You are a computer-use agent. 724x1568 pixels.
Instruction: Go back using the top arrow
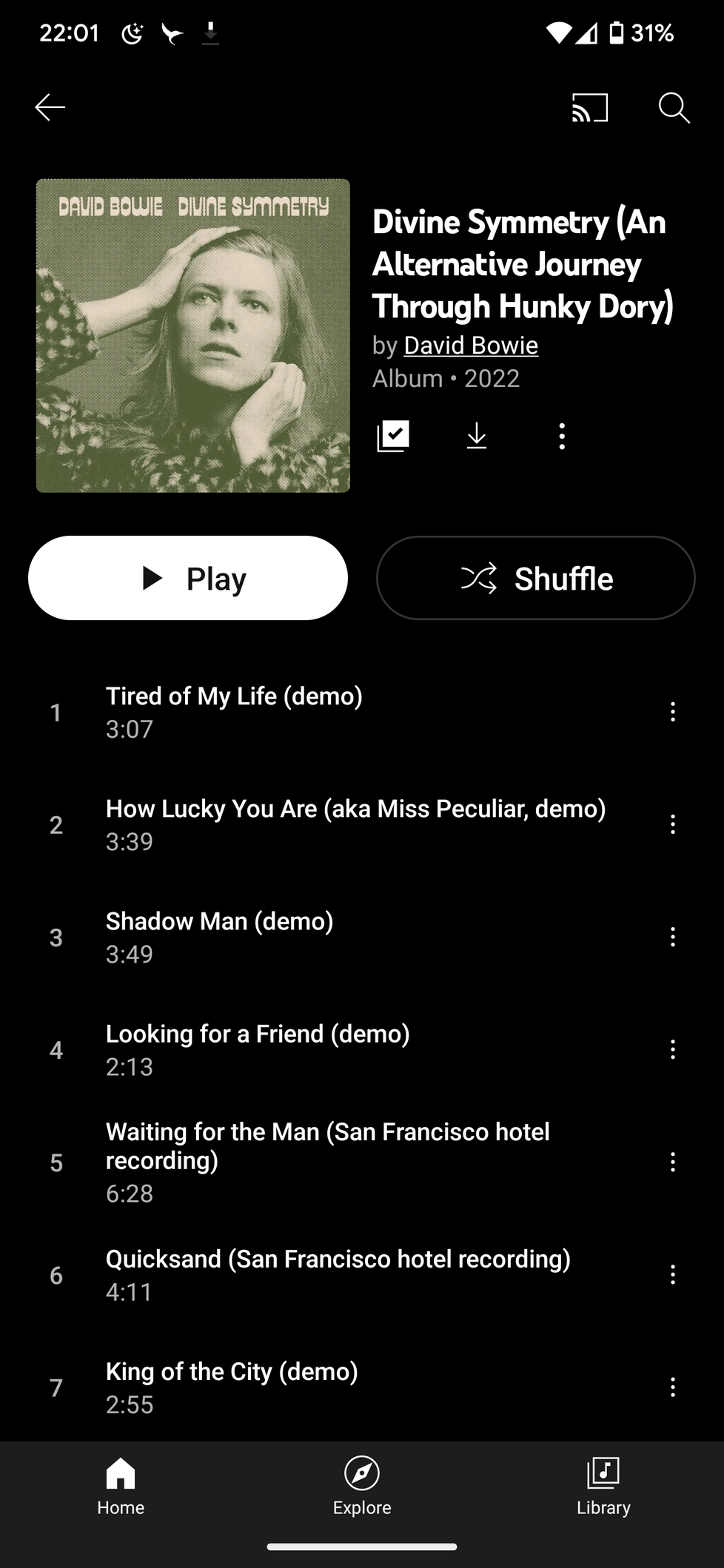click(50, 107)
